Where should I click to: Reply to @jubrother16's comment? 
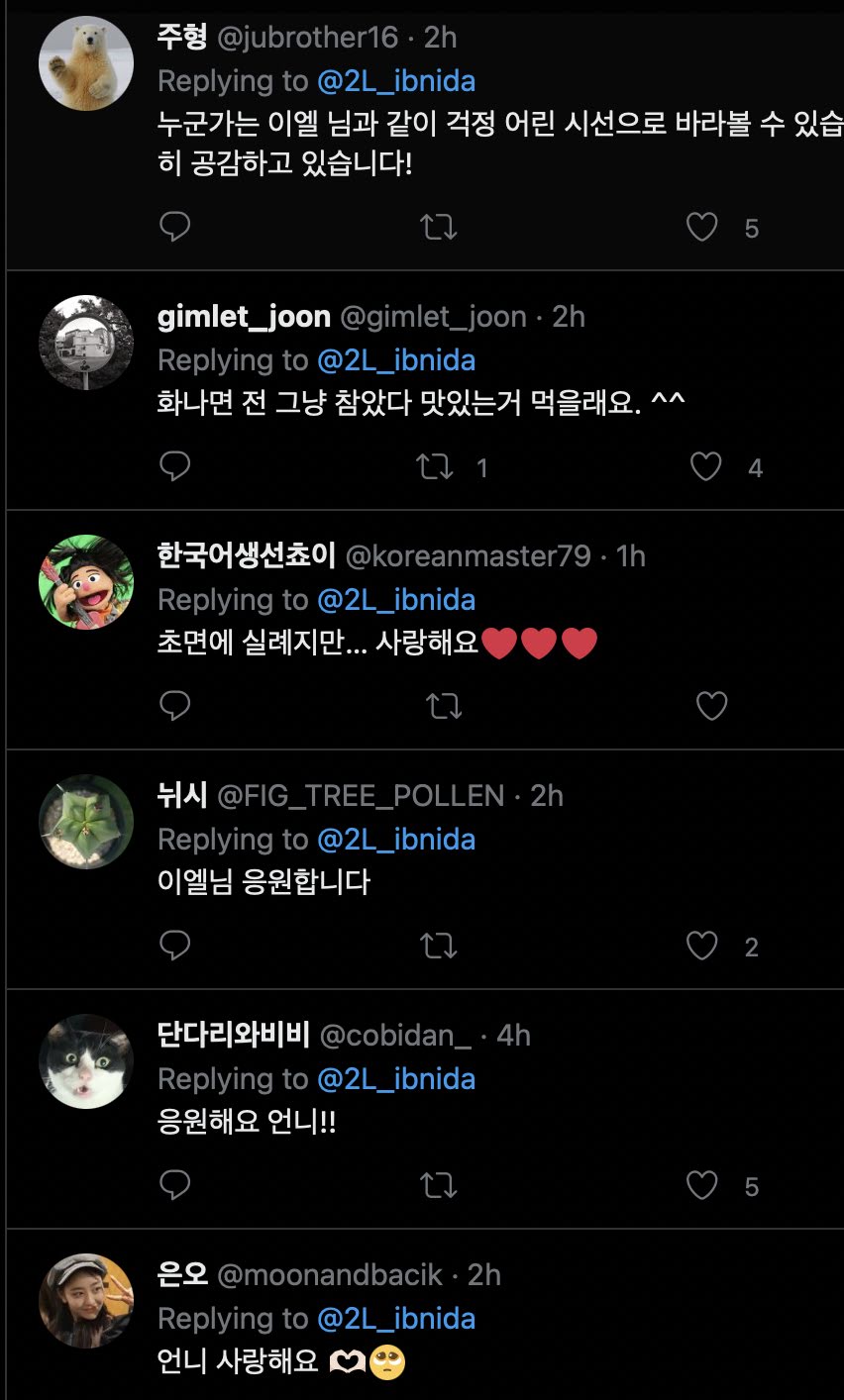[x=175, y=228]
